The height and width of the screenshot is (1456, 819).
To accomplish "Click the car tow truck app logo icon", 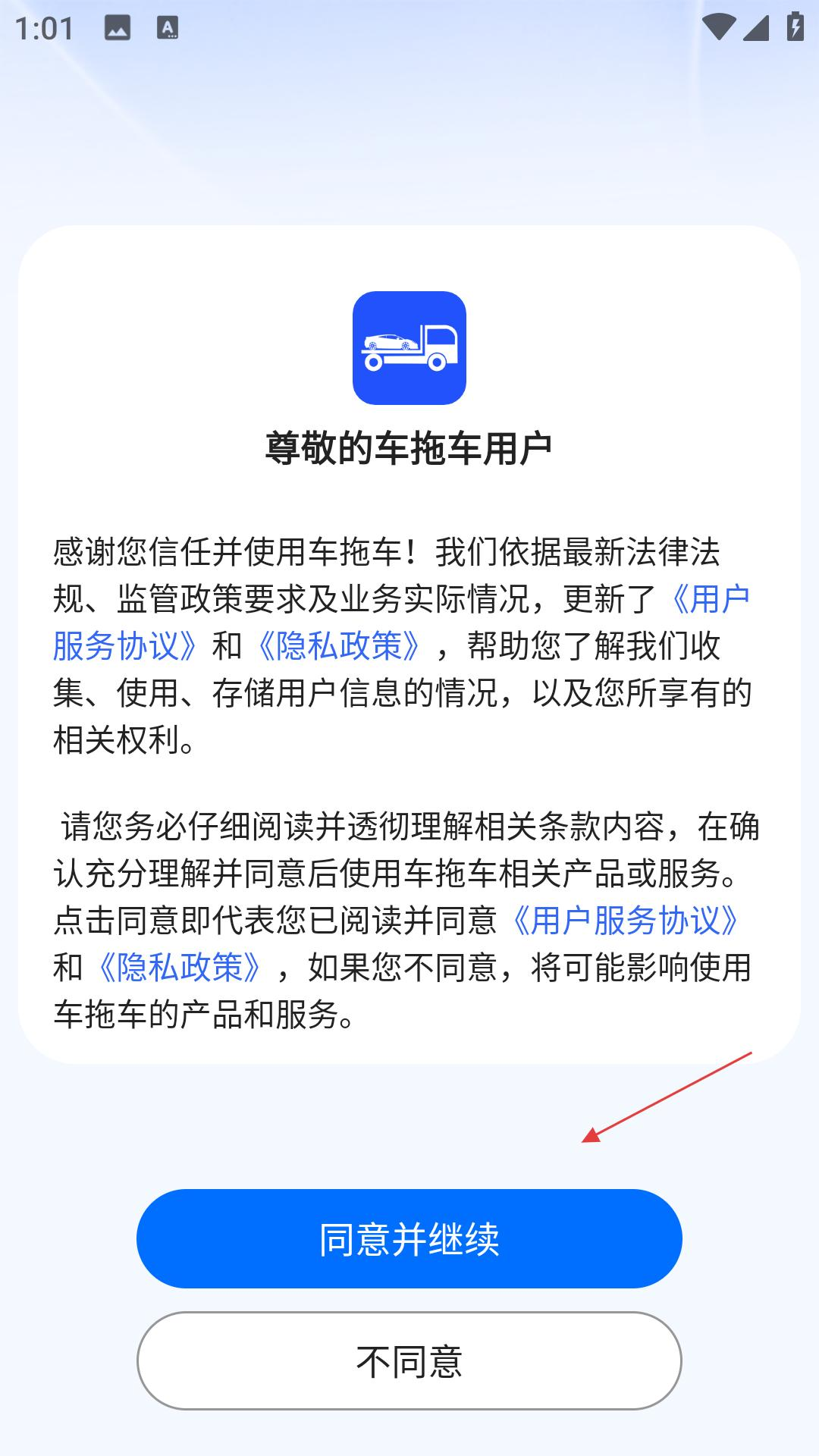I will coord(409,347).
